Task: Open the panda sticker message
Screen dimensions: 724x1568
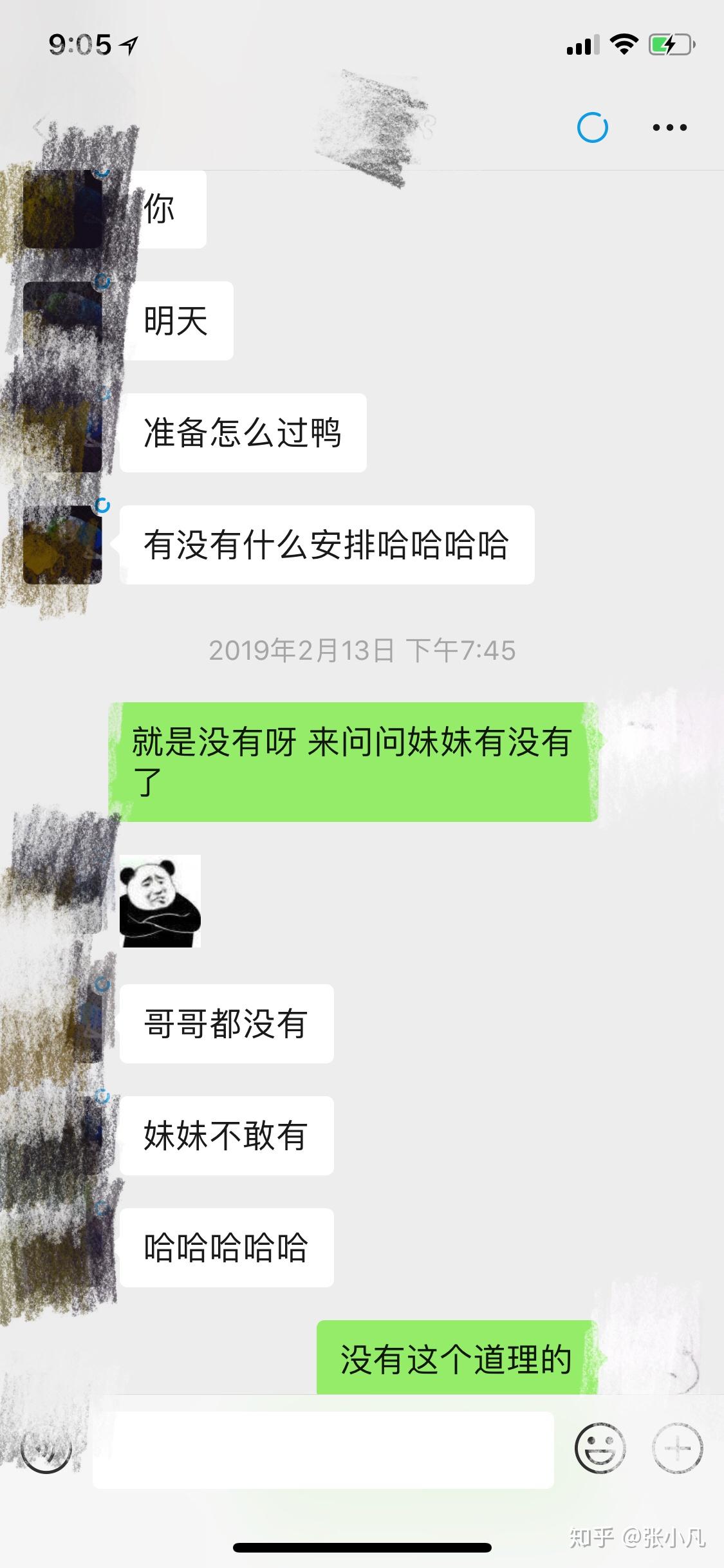Action: pyautogui.click(x=160, y=901)
